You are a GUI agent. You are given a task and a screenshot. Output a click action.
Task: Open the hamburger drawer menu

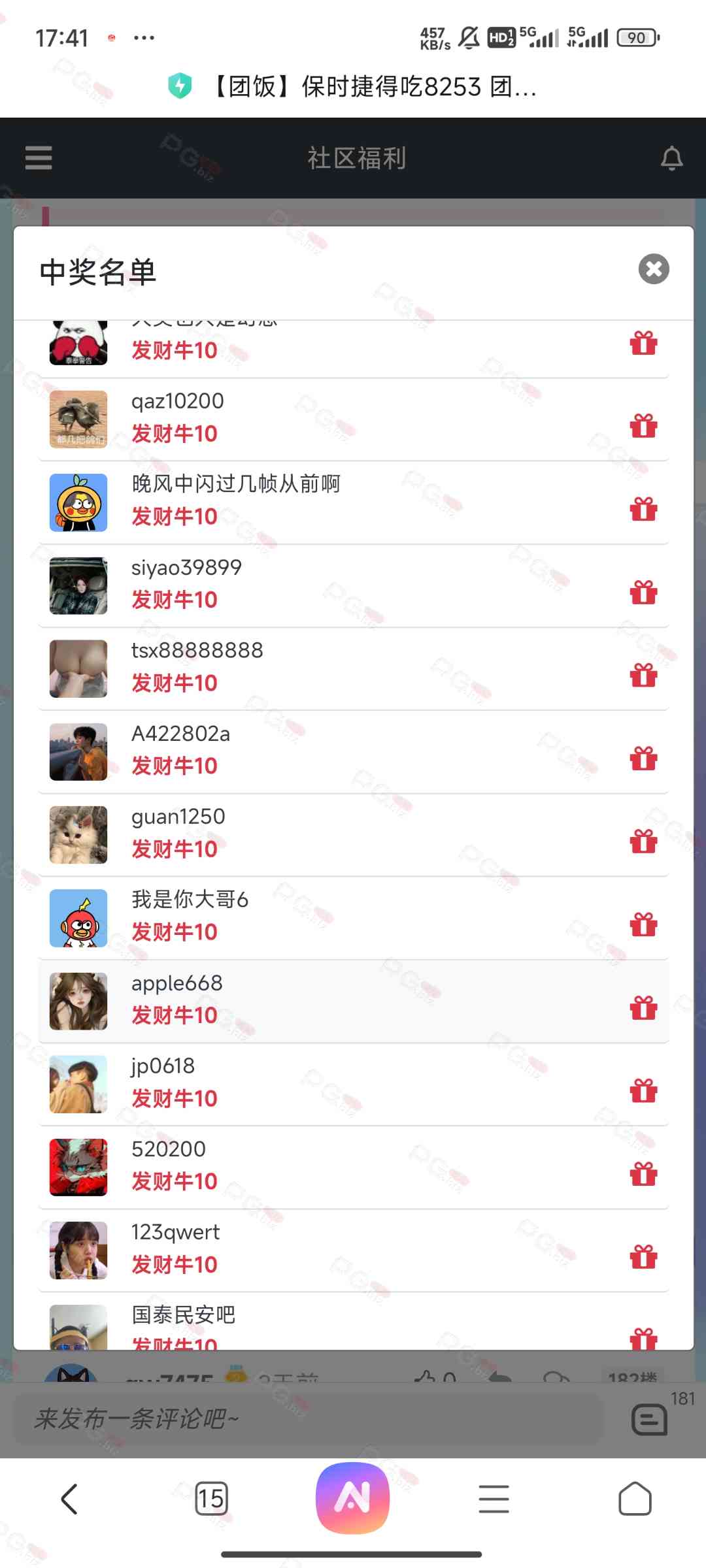(39, 158)
